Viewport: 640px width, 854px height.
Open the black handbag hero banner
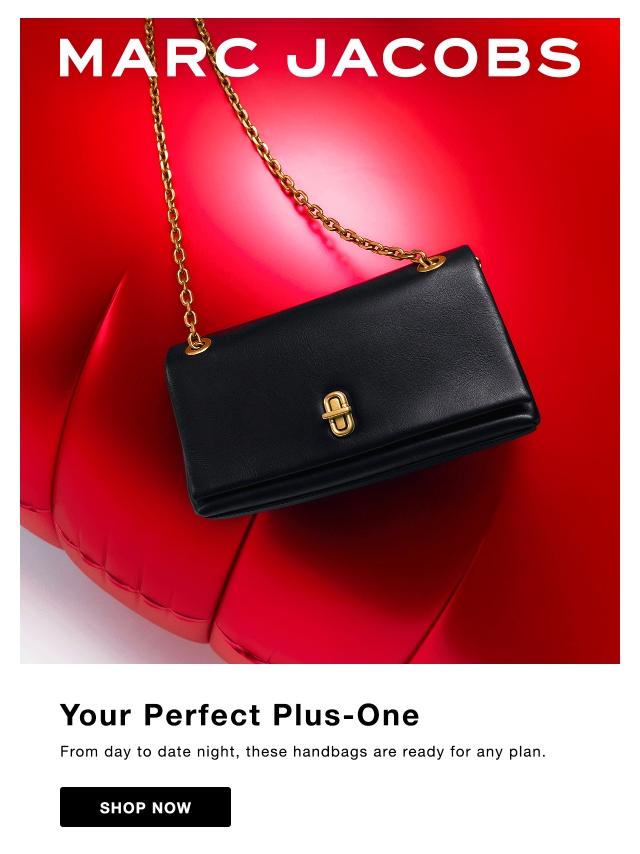click(320, 341)
